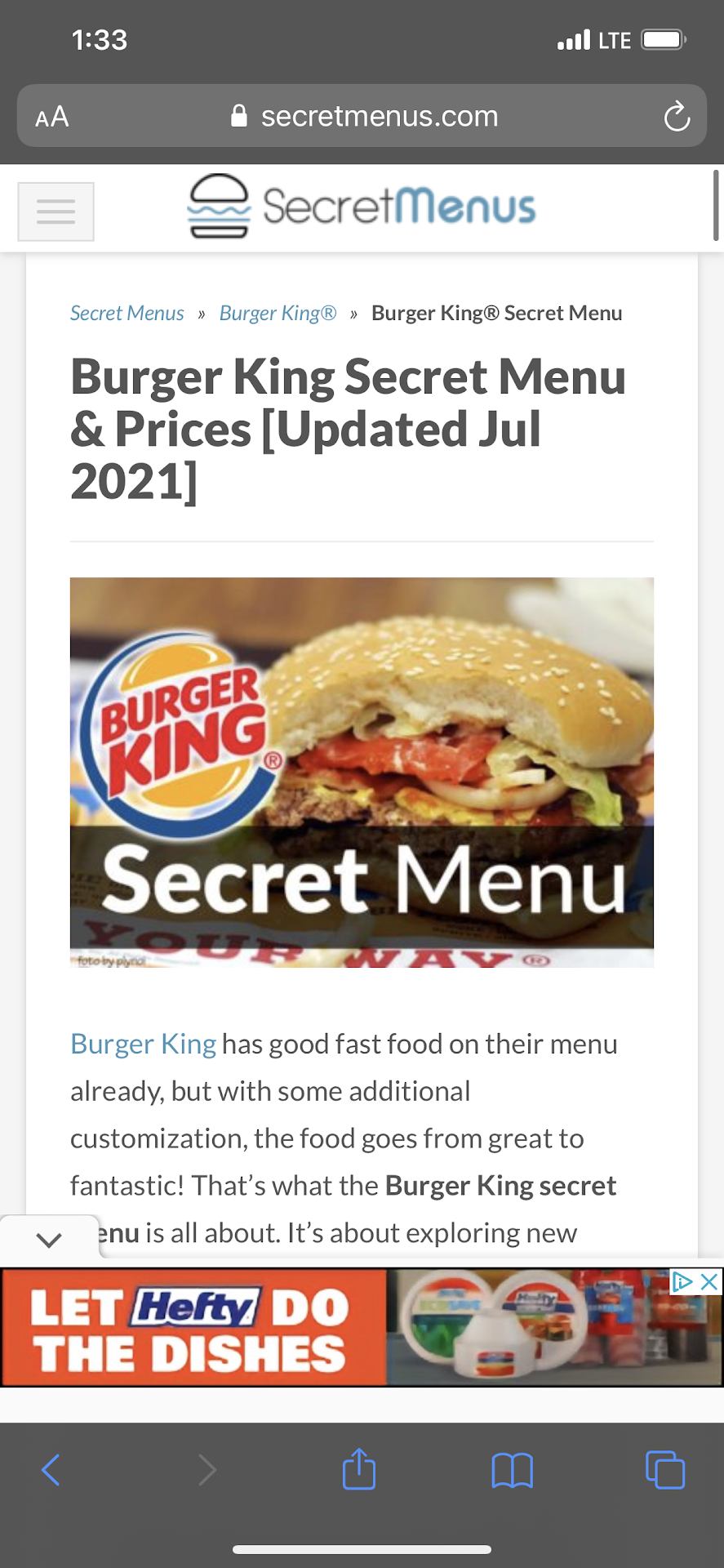724x1568 pixels.
Task: Show all open tabs
Action: coord(664,1469)
